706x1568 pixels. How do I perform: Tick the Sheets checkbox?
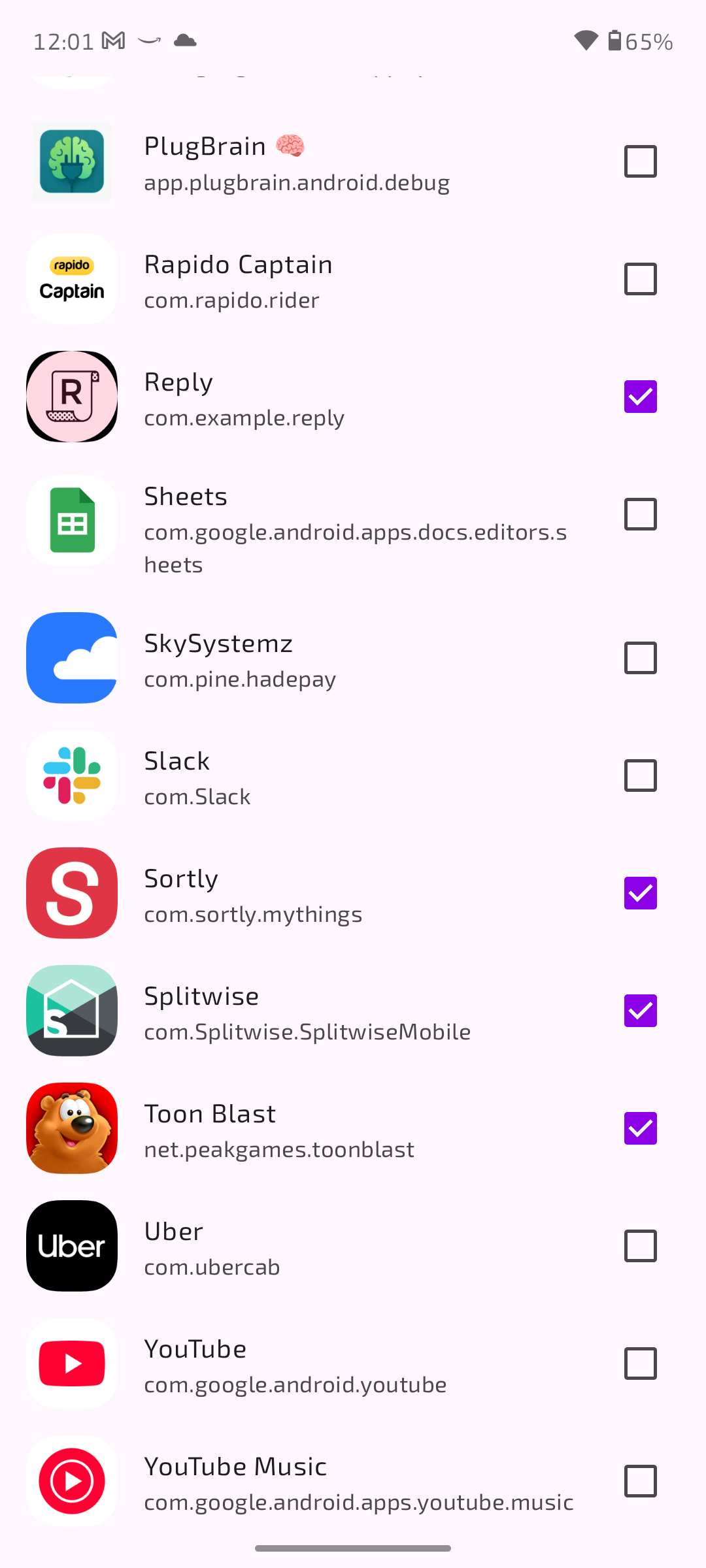coord(640,514)
